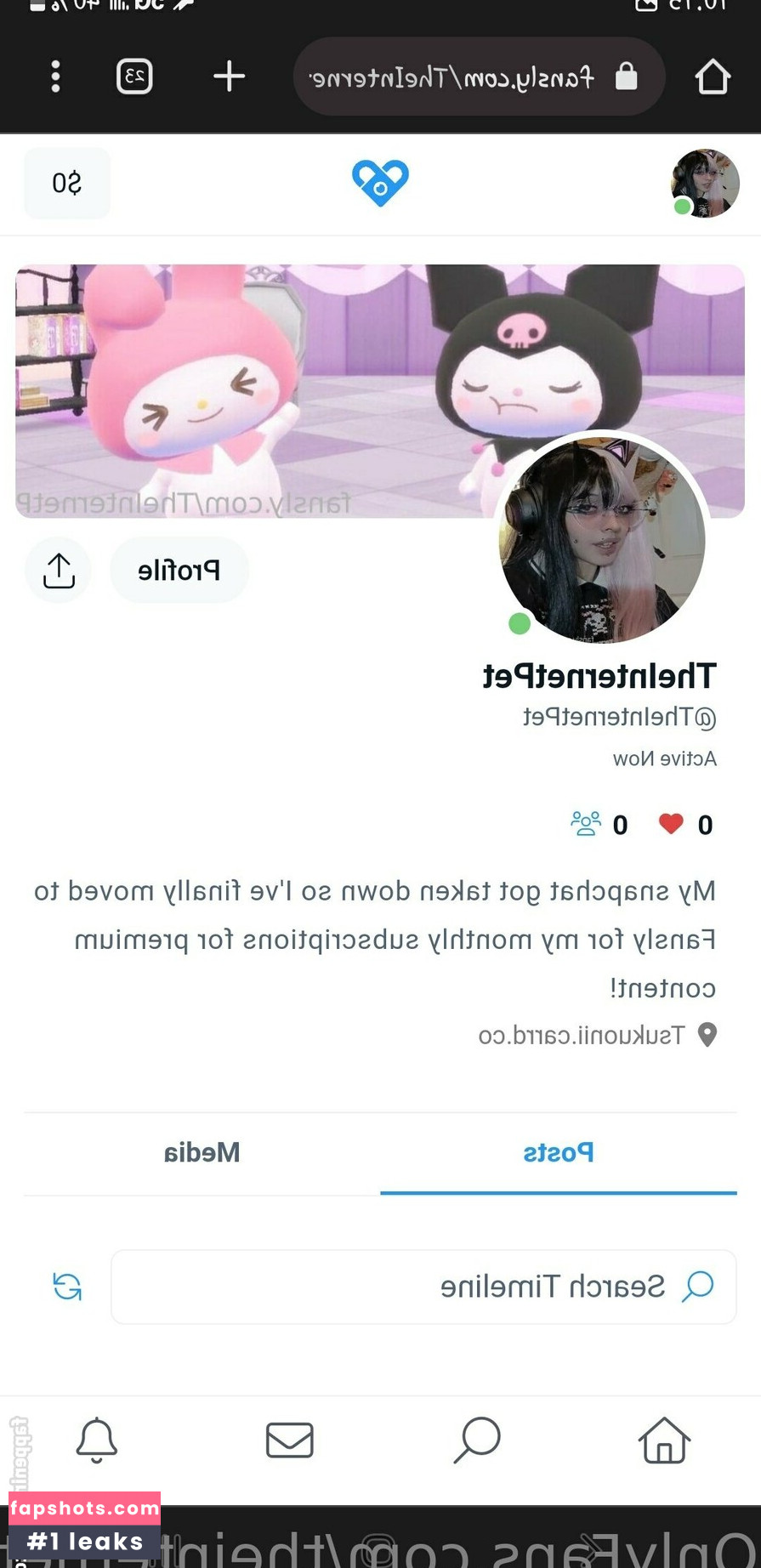Viewport: 761px width, 1568px height.
Task: Switch to the Posts tab
Action: pos(558,1153)
